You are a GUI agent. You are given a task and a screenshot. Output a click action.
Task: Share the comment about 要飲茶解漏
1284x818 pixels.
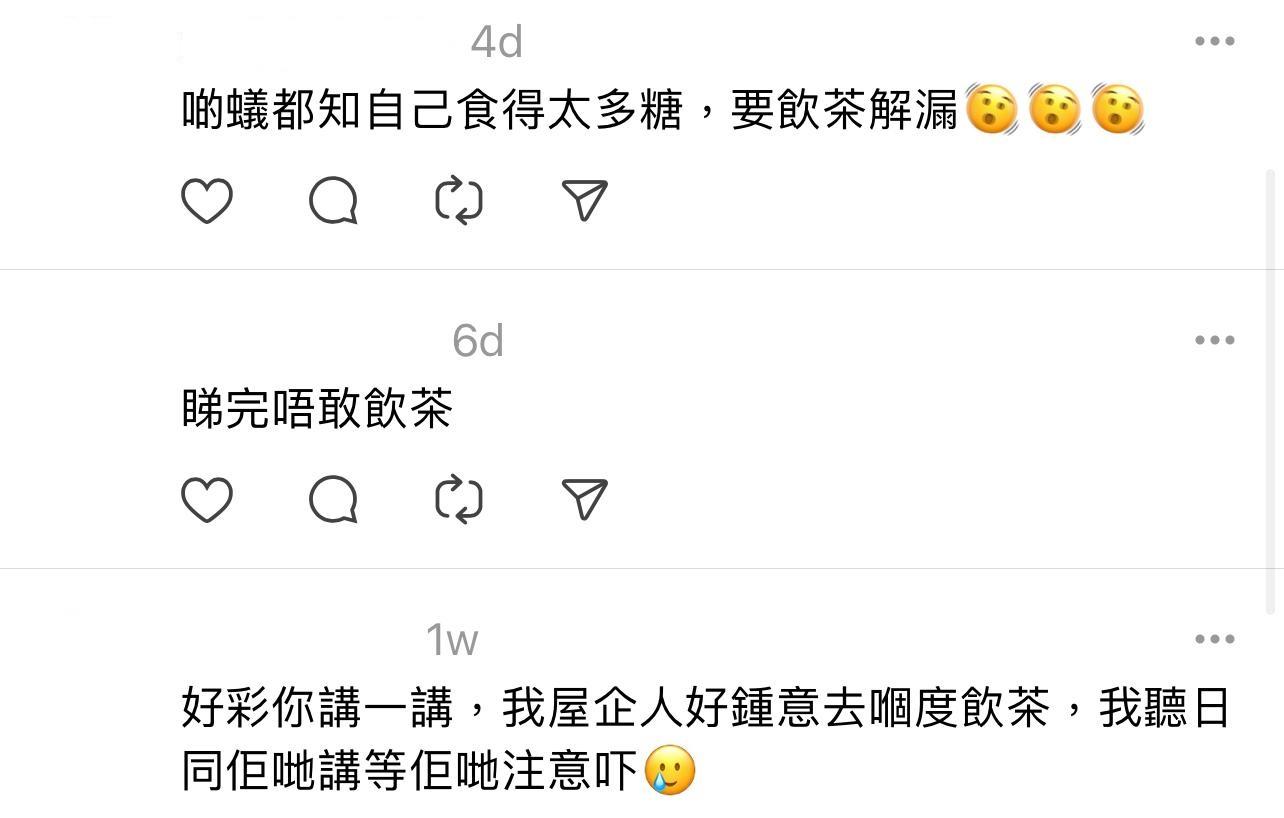[x=585, y=201]
